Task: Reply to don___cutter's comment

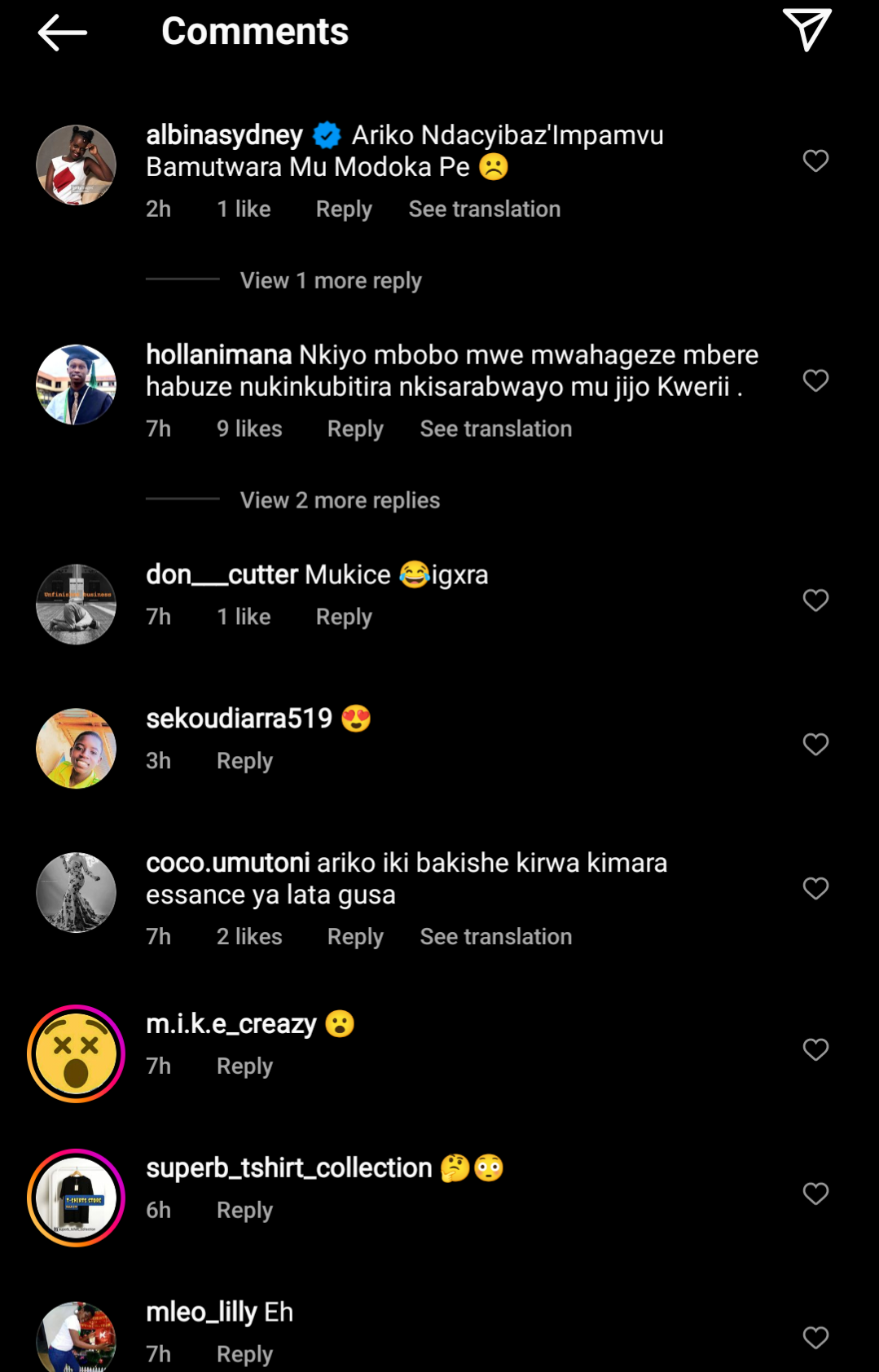Action: [344, 617]
